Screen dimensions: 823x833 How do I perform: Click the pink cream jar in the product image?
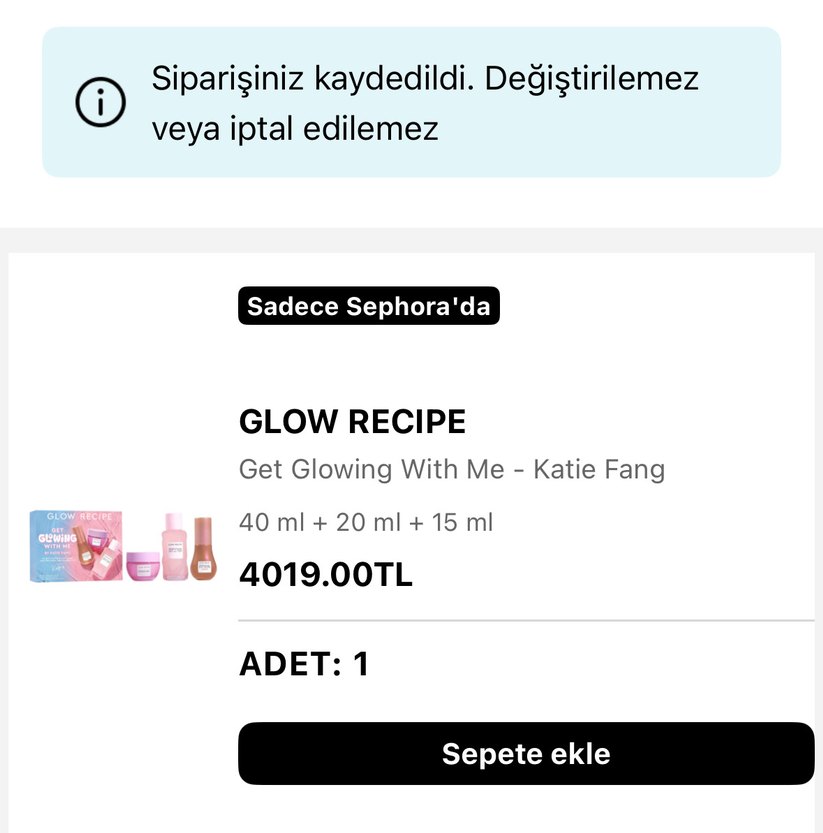(x=145, y=566)
